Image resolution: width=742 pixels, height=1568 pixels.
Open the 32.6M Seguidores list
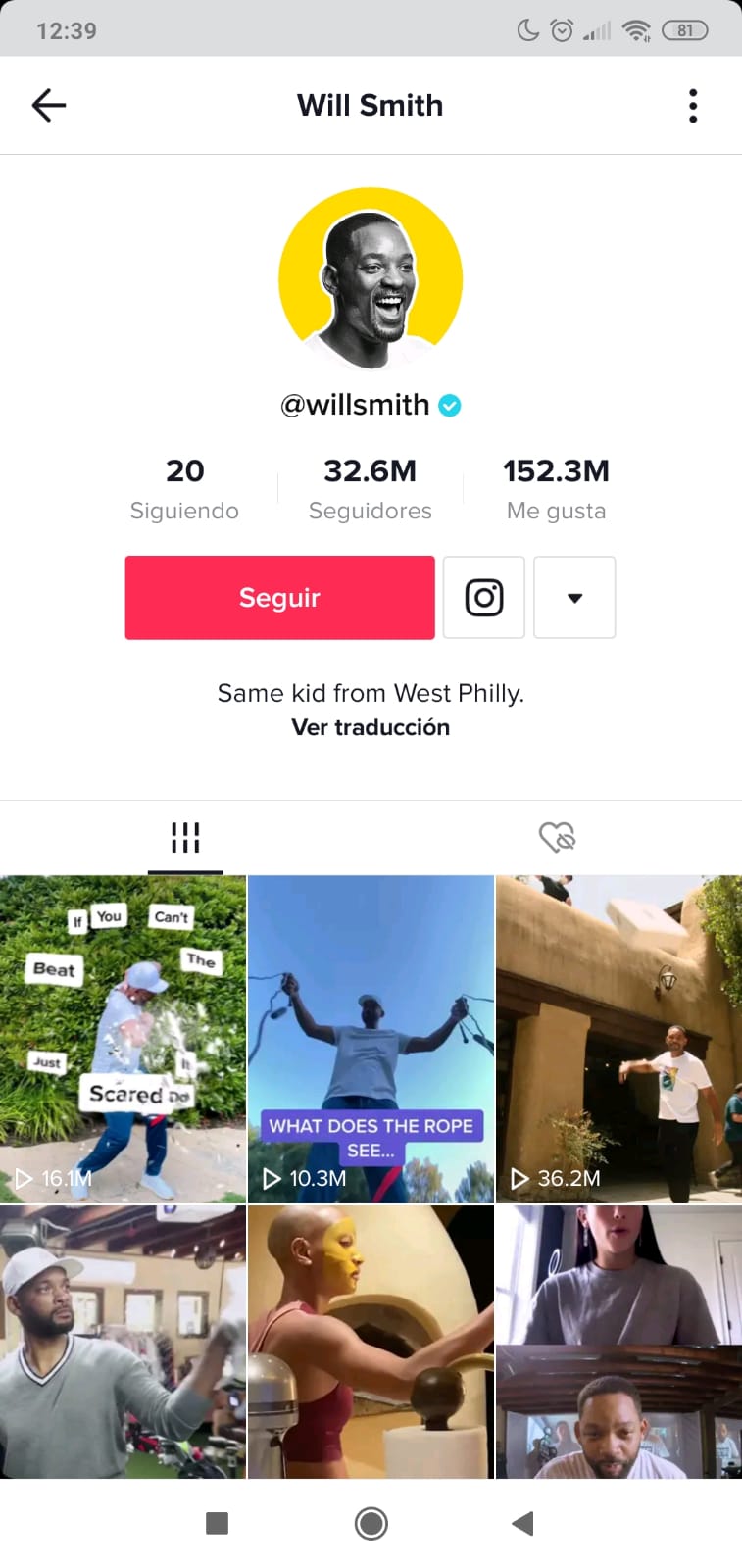[x=371, y=488]
